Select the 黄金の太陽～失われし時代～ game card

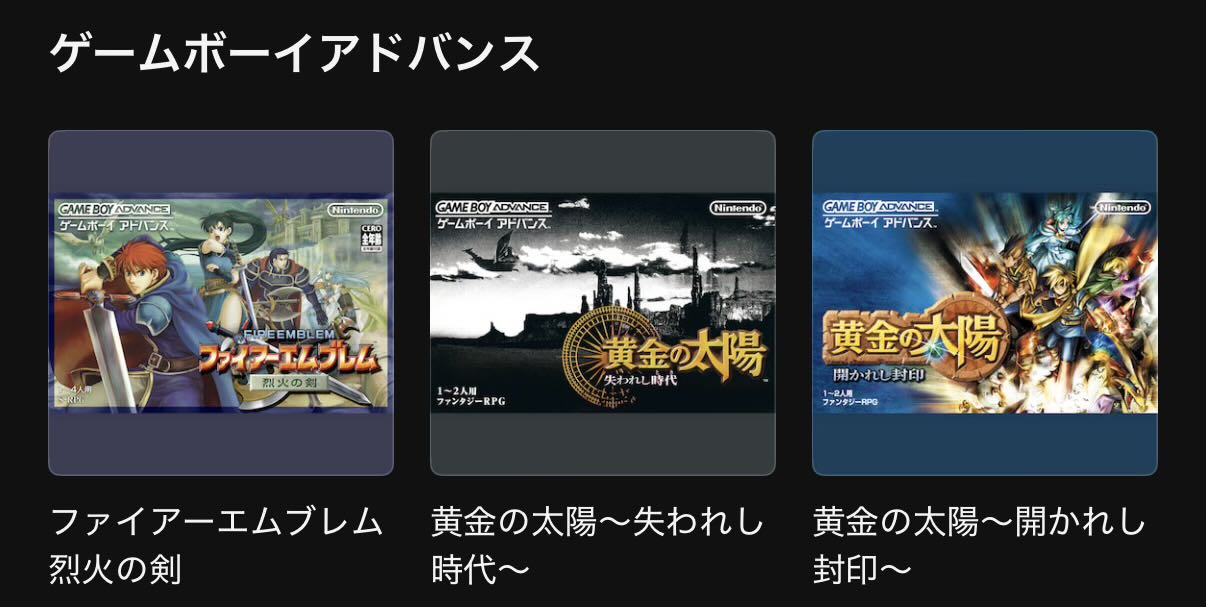click(x=602, y=303)
